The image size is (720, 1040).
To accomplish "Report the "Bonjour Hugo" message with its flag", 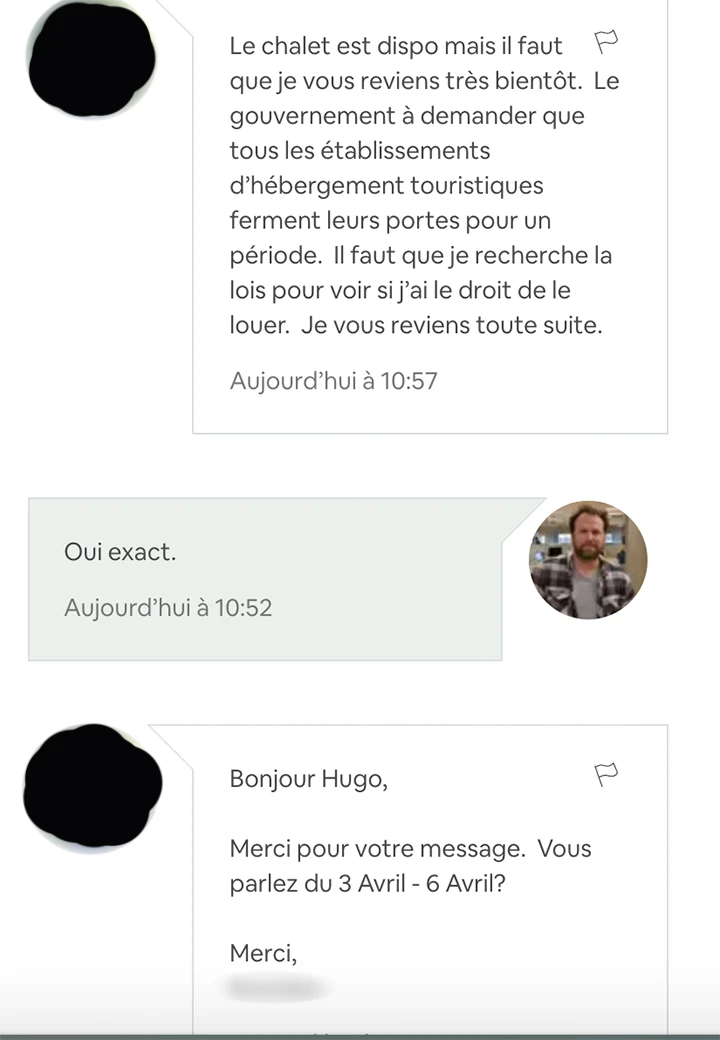I will tap(606, 773).
